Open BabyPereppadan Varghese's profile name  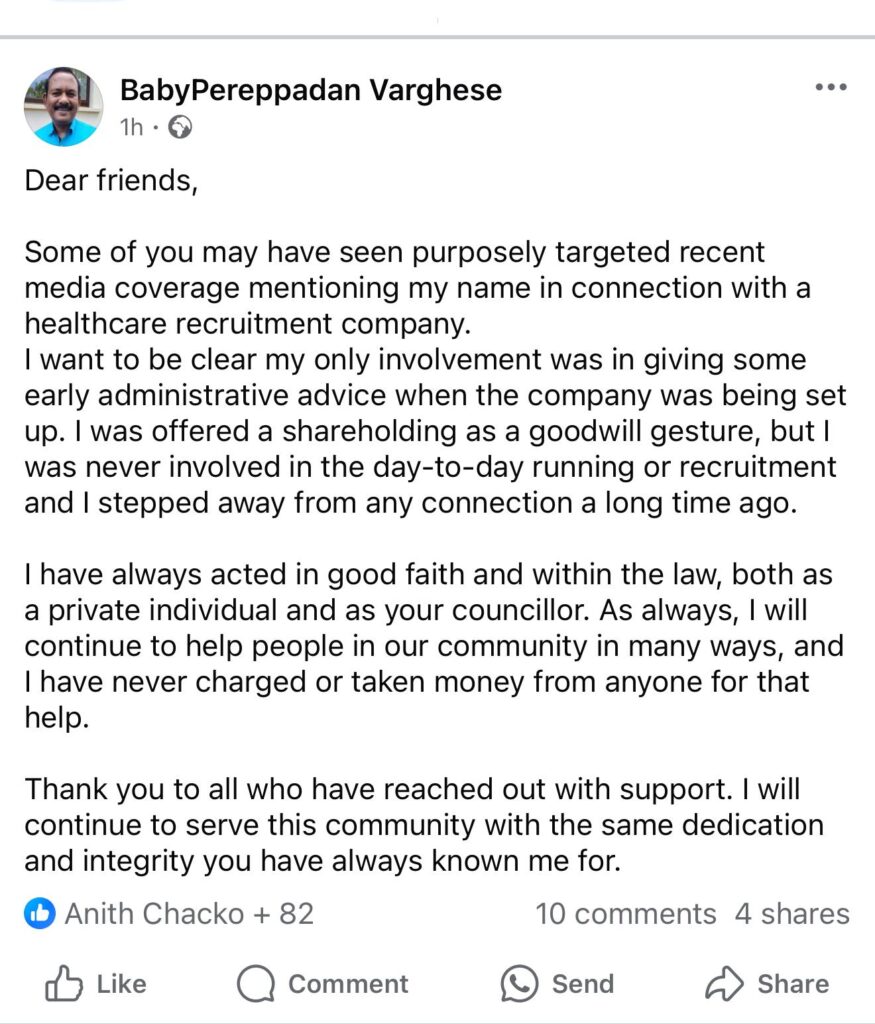tap(310, 91)
